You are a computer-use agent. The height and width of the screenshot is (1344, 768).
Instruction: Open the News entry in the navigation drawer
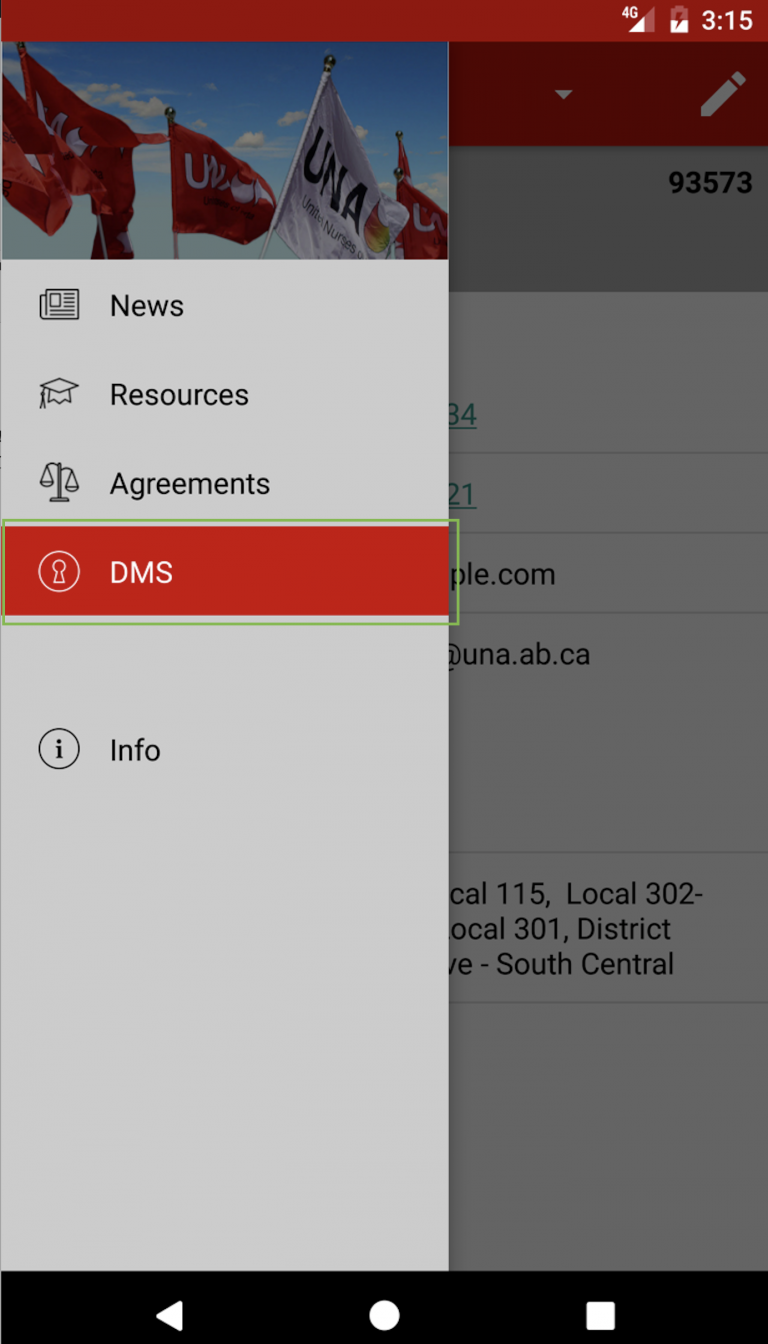click(146, 305)
